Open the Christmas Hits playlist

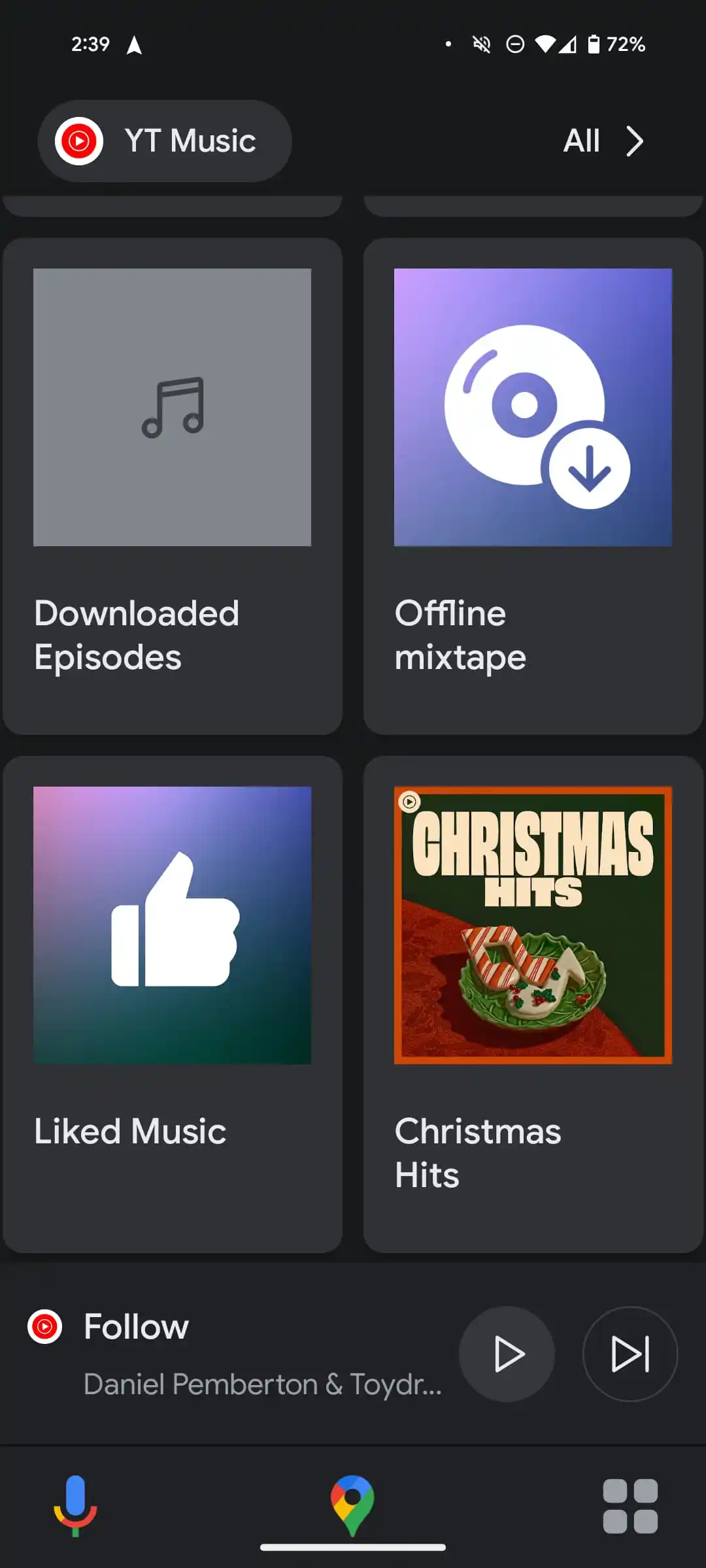pyautogui.click(x=533, y=1004)
